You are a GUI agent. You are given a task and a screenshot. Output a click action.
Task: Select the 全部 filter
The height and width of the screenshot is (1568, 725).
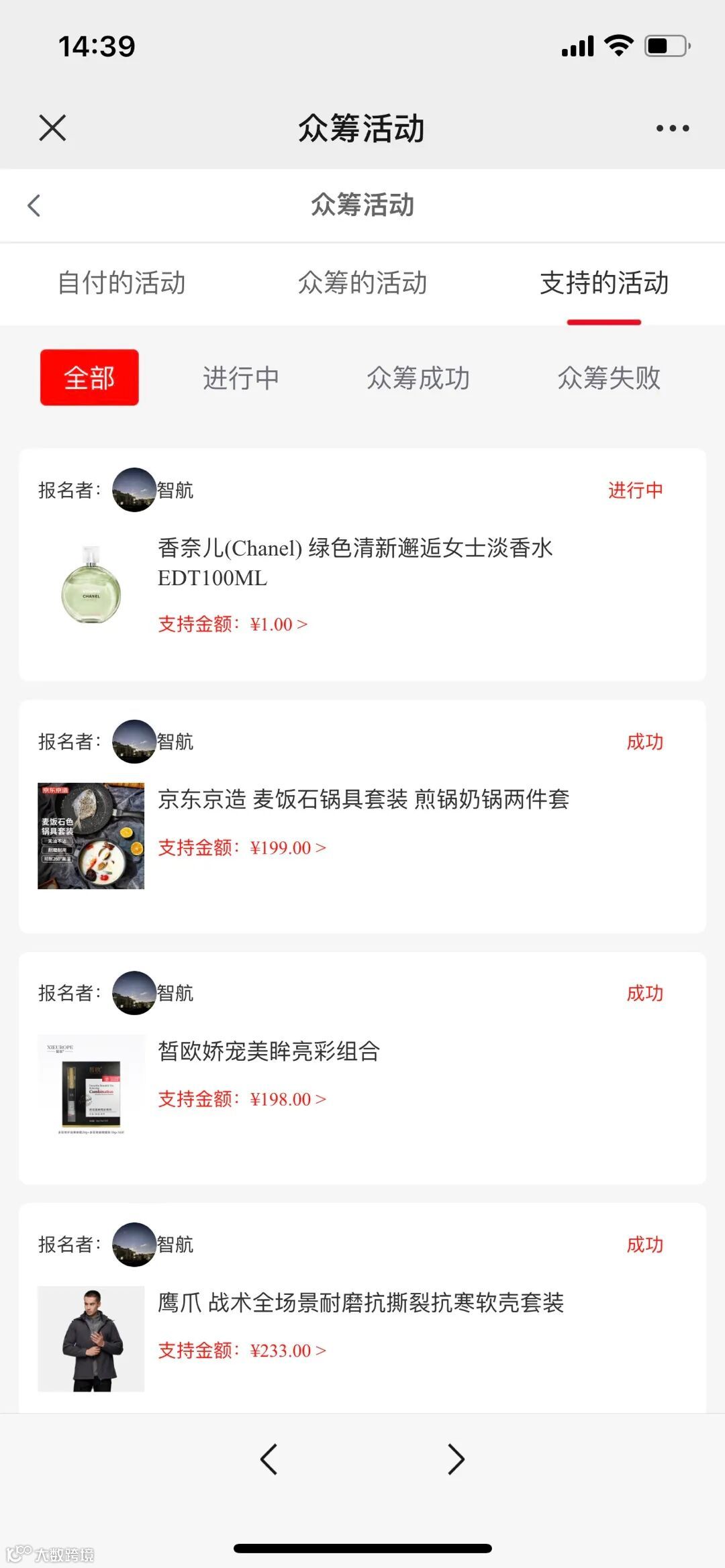(x=89, y=378)
